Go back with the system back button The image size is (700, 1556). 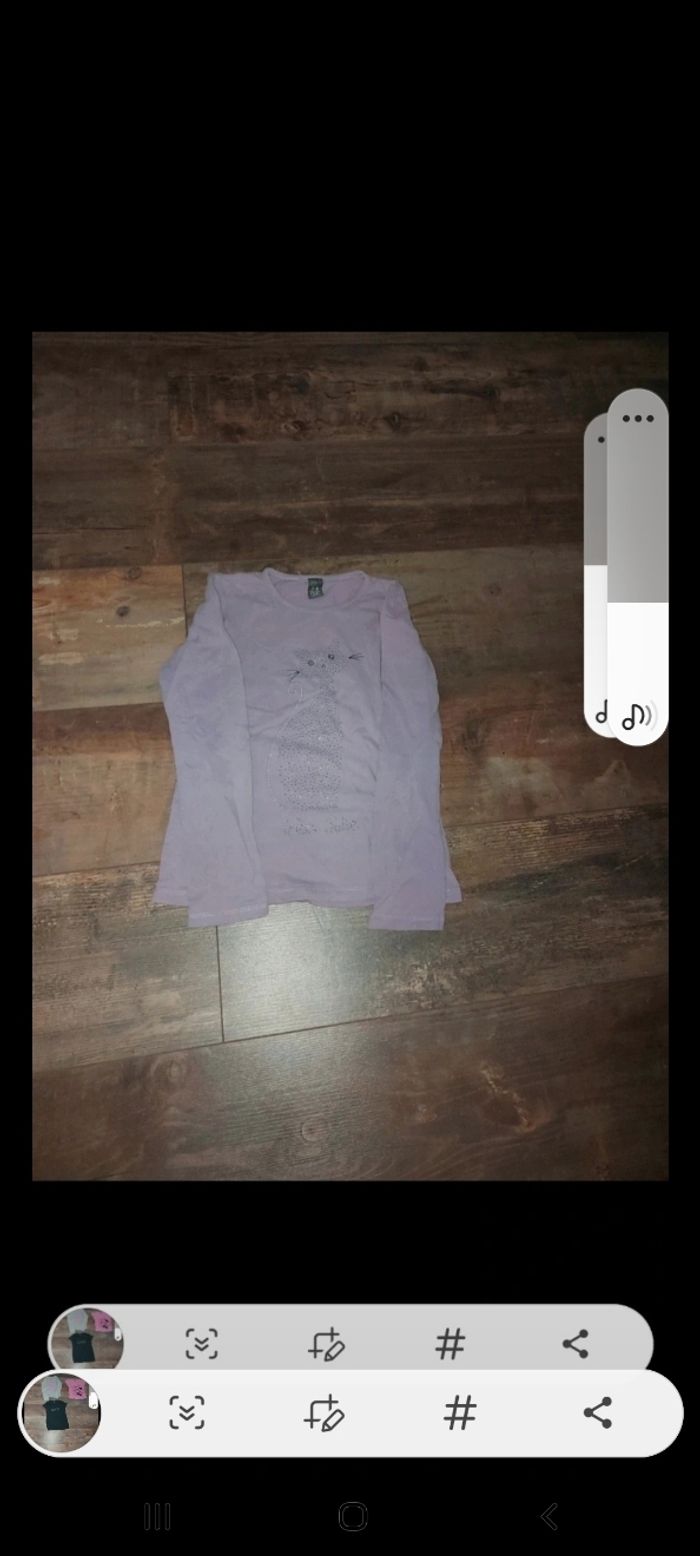pos(548,1517)
